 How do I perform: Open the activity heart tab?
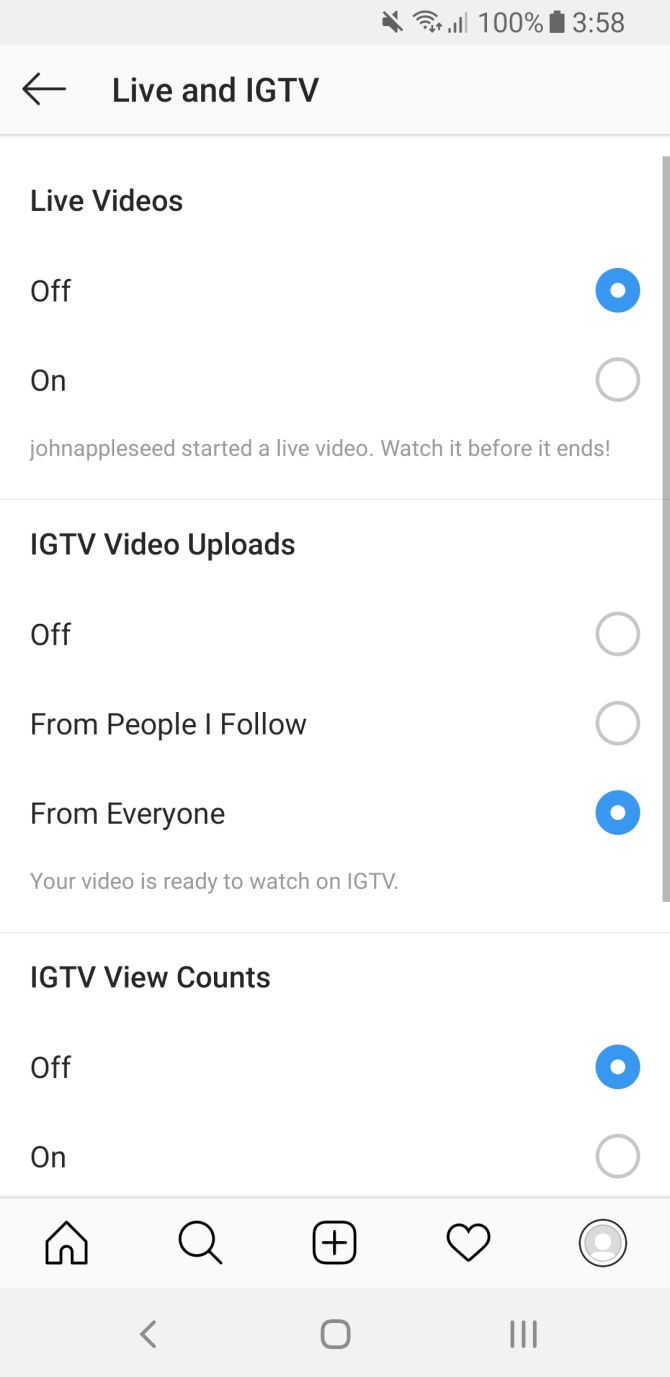(468, 1243)
